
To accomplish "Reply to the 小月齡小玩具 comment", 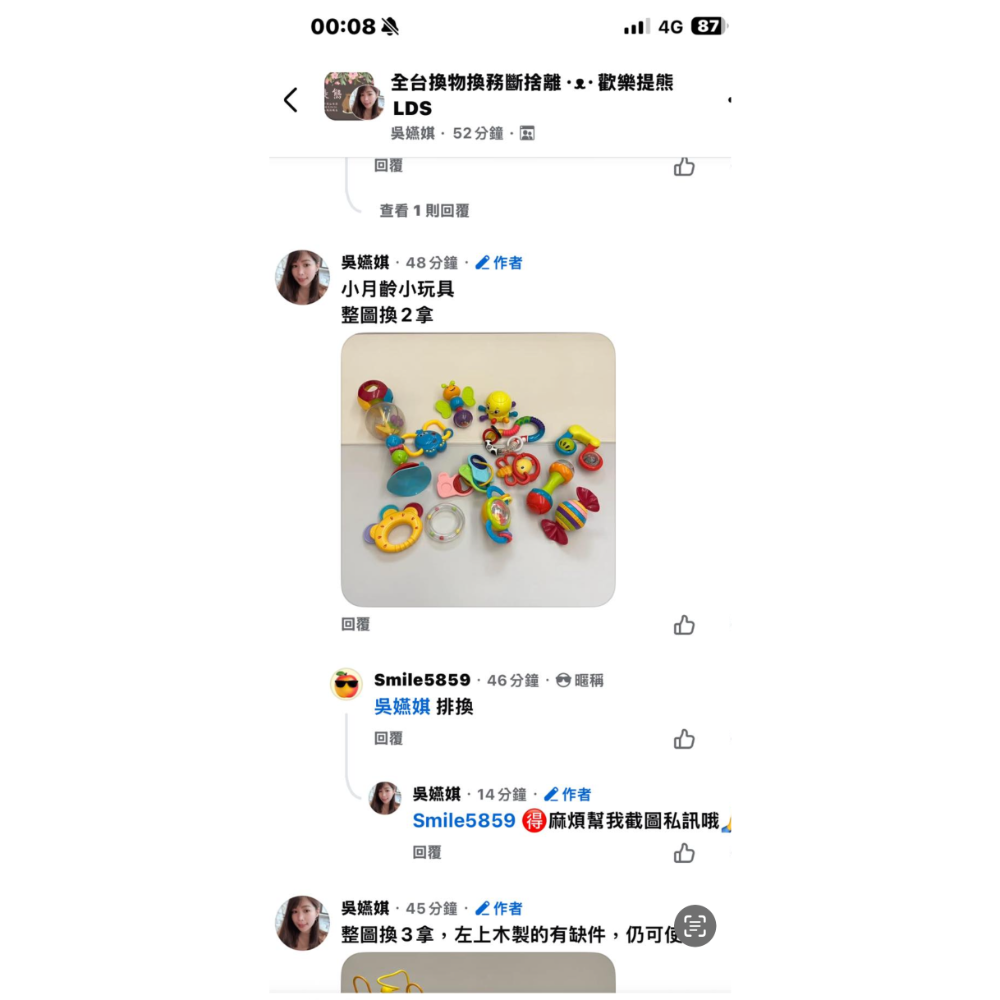I will coord(356,624).
